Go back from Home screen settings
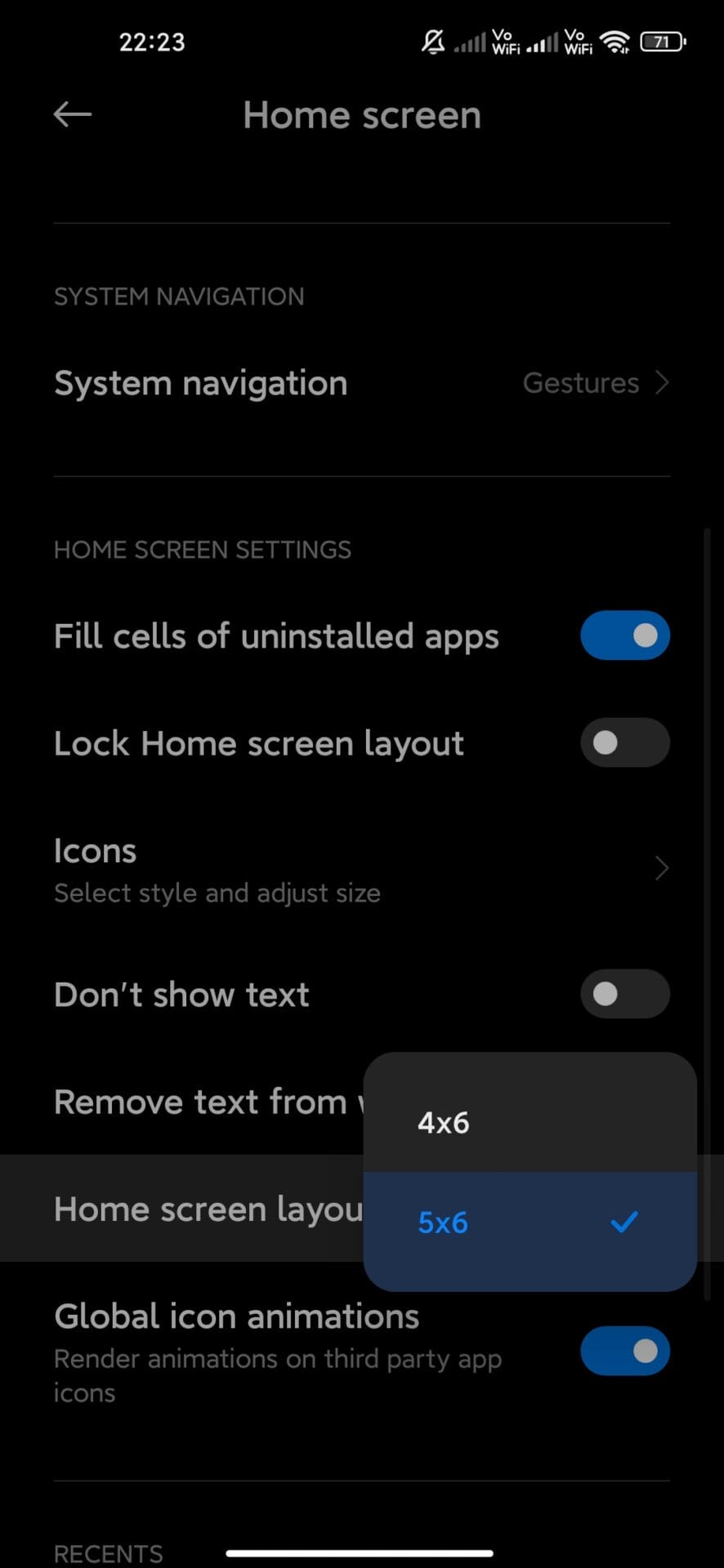Image resolution: width=724 pixels, height=1568 pixels. pyautogui.click(x=72, y=114)
